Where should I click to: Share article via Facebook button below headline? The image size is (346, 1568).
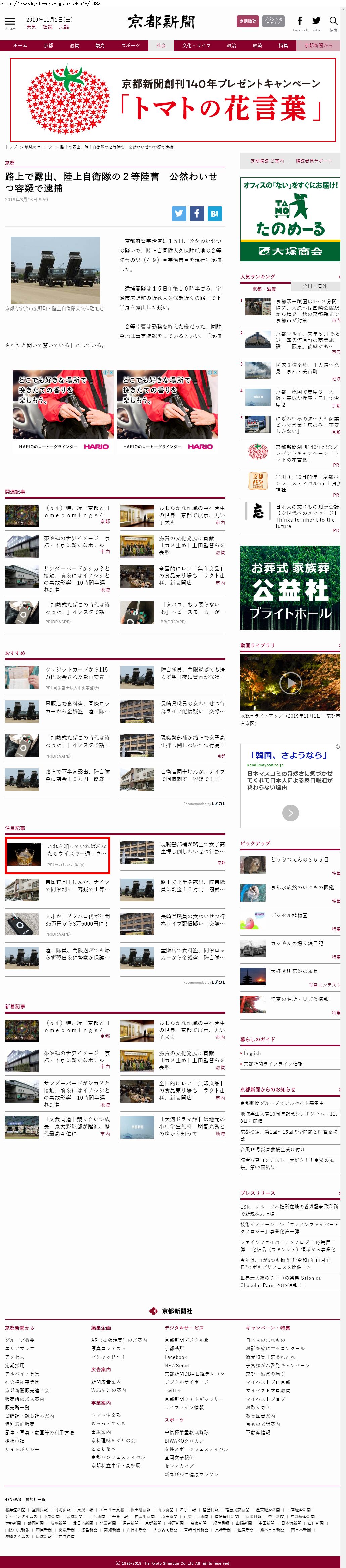[197, 213]
